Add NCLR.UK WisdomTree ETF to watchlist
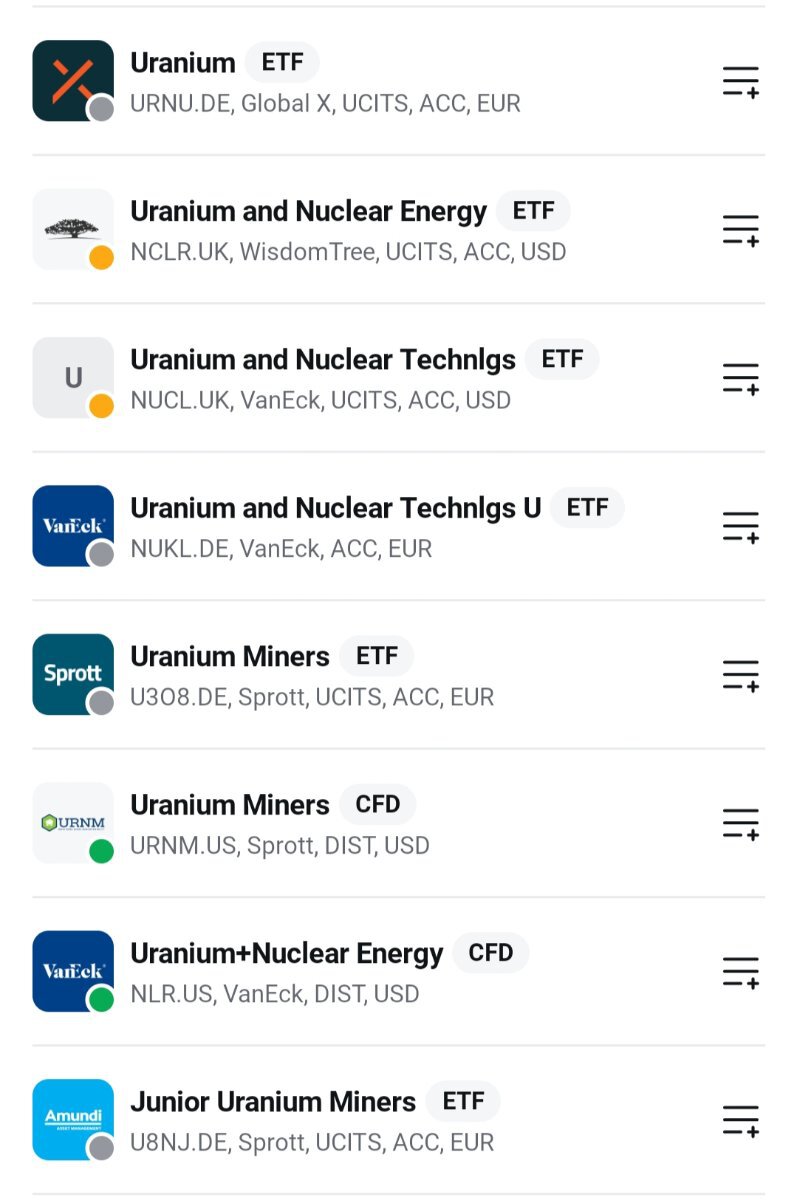 coord(741,230)
